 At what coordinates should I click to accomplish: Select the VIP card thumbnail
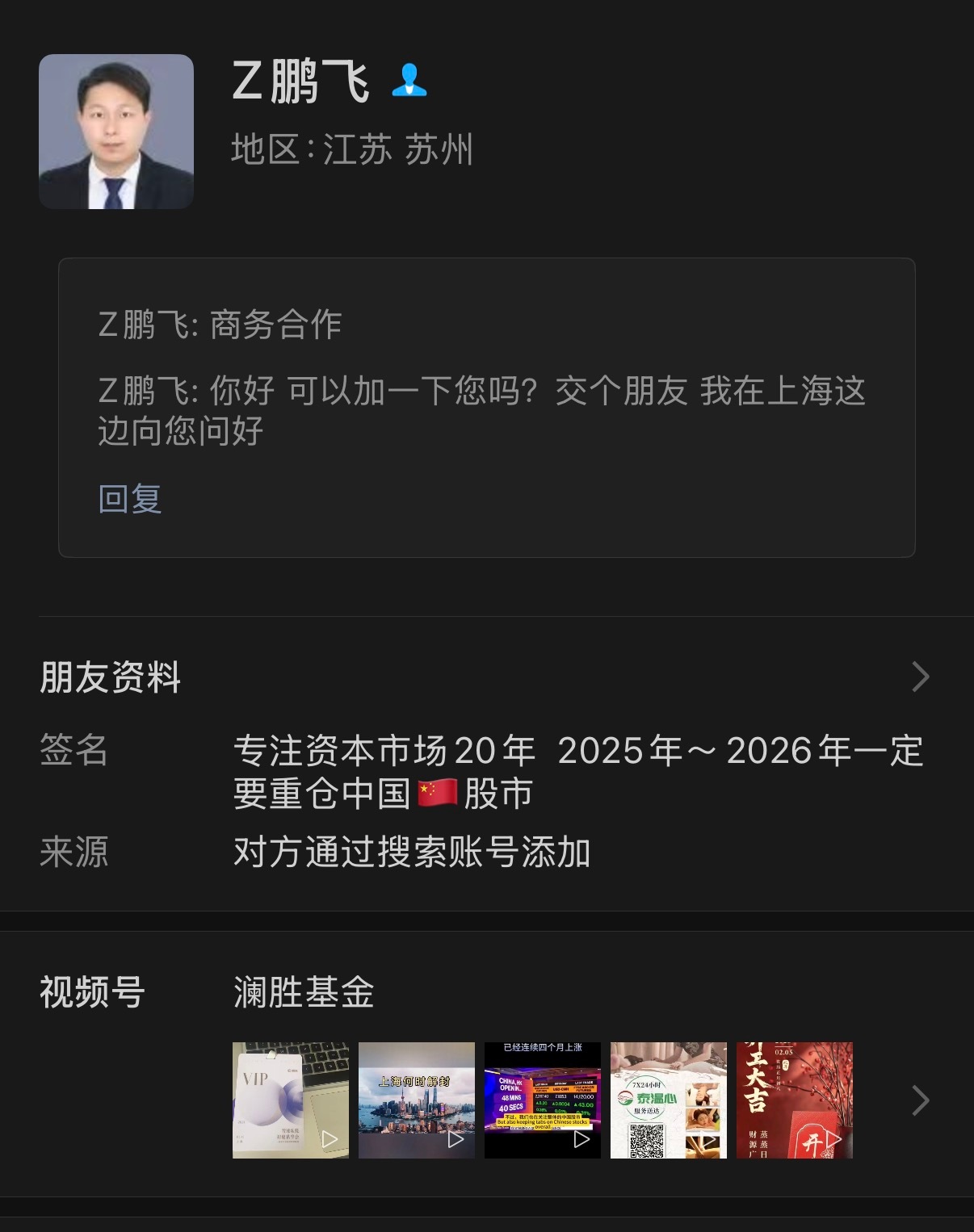291,1100
